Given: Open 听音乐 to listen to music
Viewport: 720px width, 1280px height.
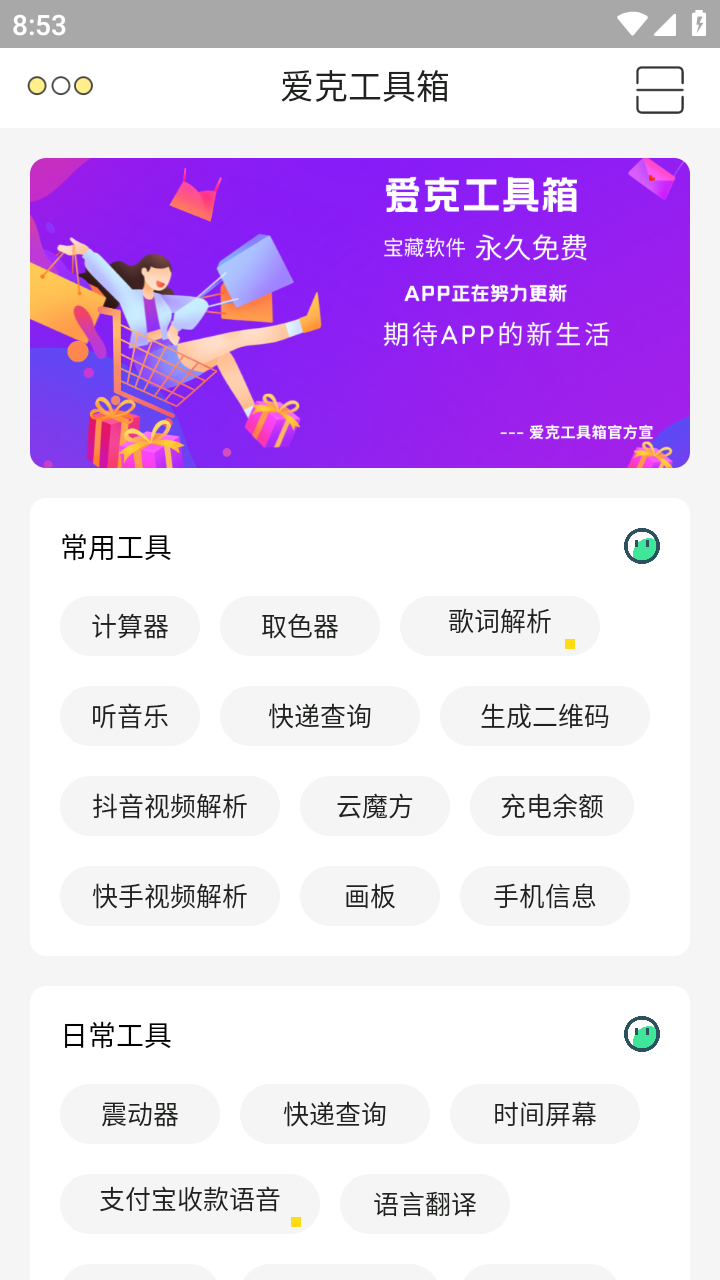Looking at the screenshot, I should coord(130,715).
